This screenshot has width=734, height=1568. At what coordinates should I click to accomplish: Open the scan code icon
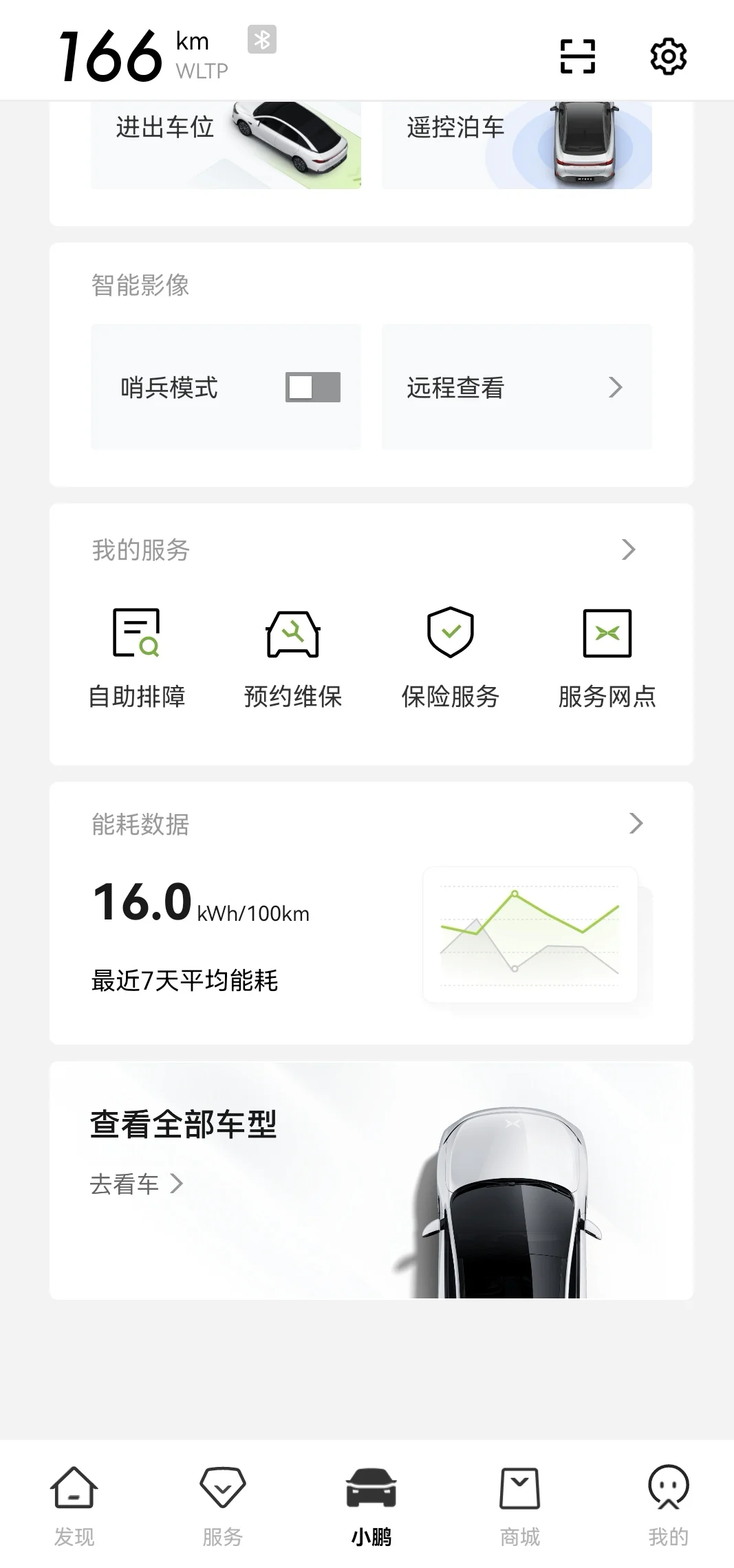click(x=577, y=56)
